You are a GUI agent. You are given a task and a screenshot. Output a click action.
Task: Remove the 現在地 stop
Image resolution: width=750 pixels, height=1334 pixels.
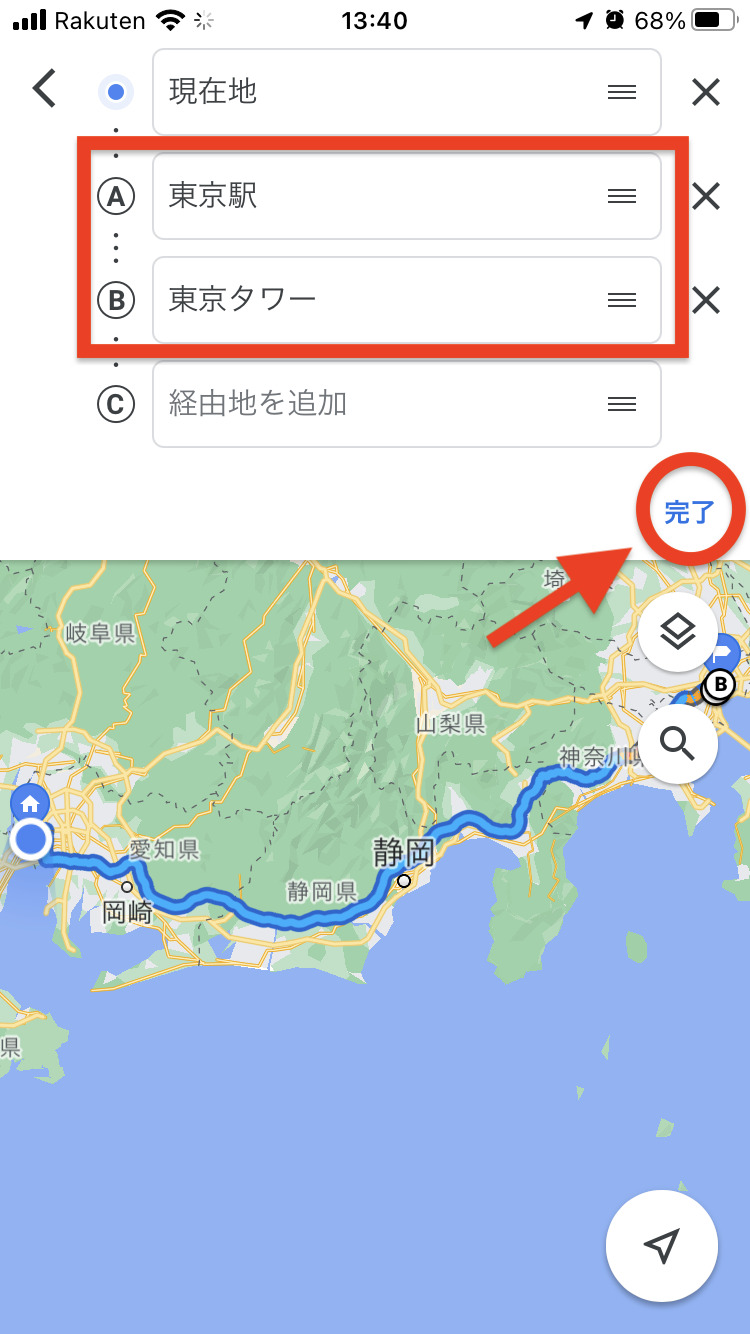706,92
